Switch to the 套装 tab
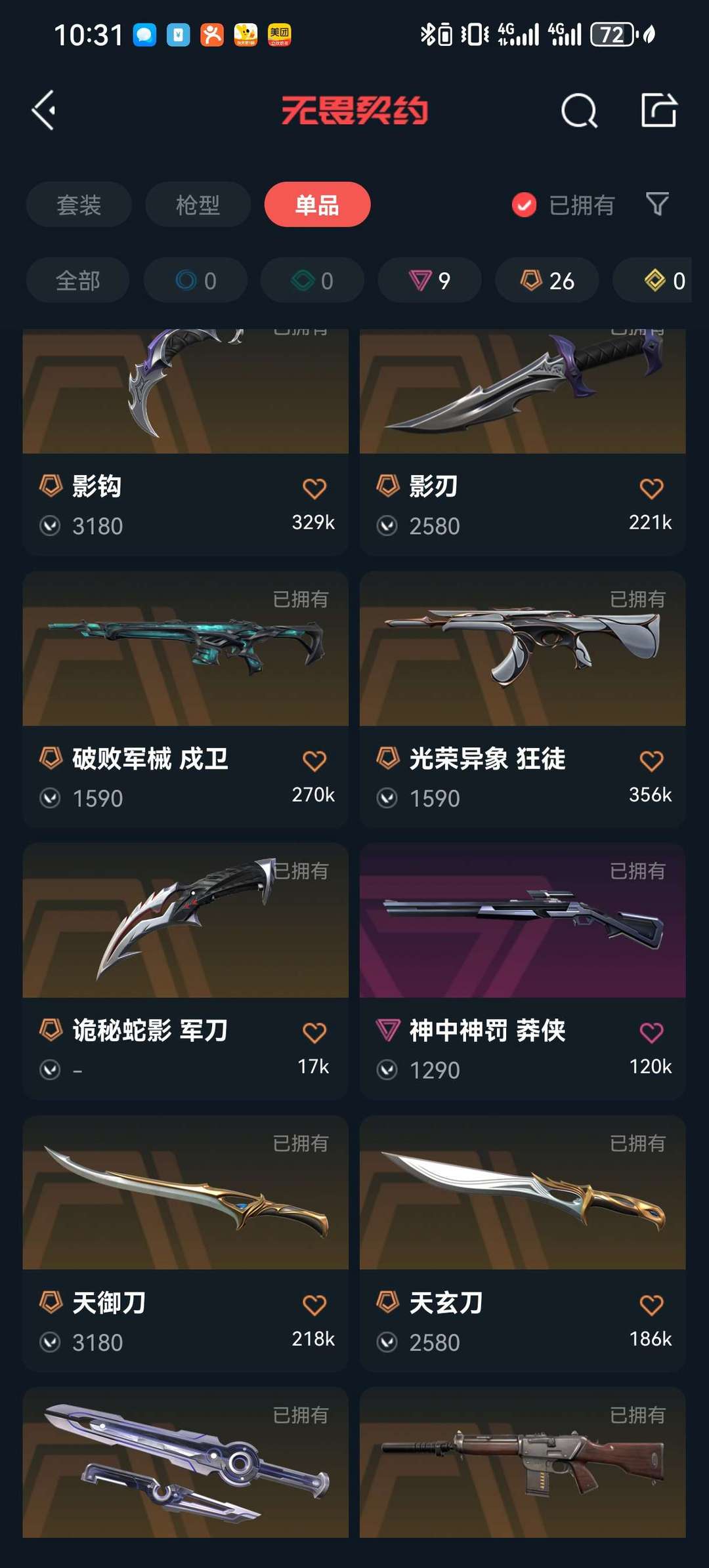 point(79,205)
